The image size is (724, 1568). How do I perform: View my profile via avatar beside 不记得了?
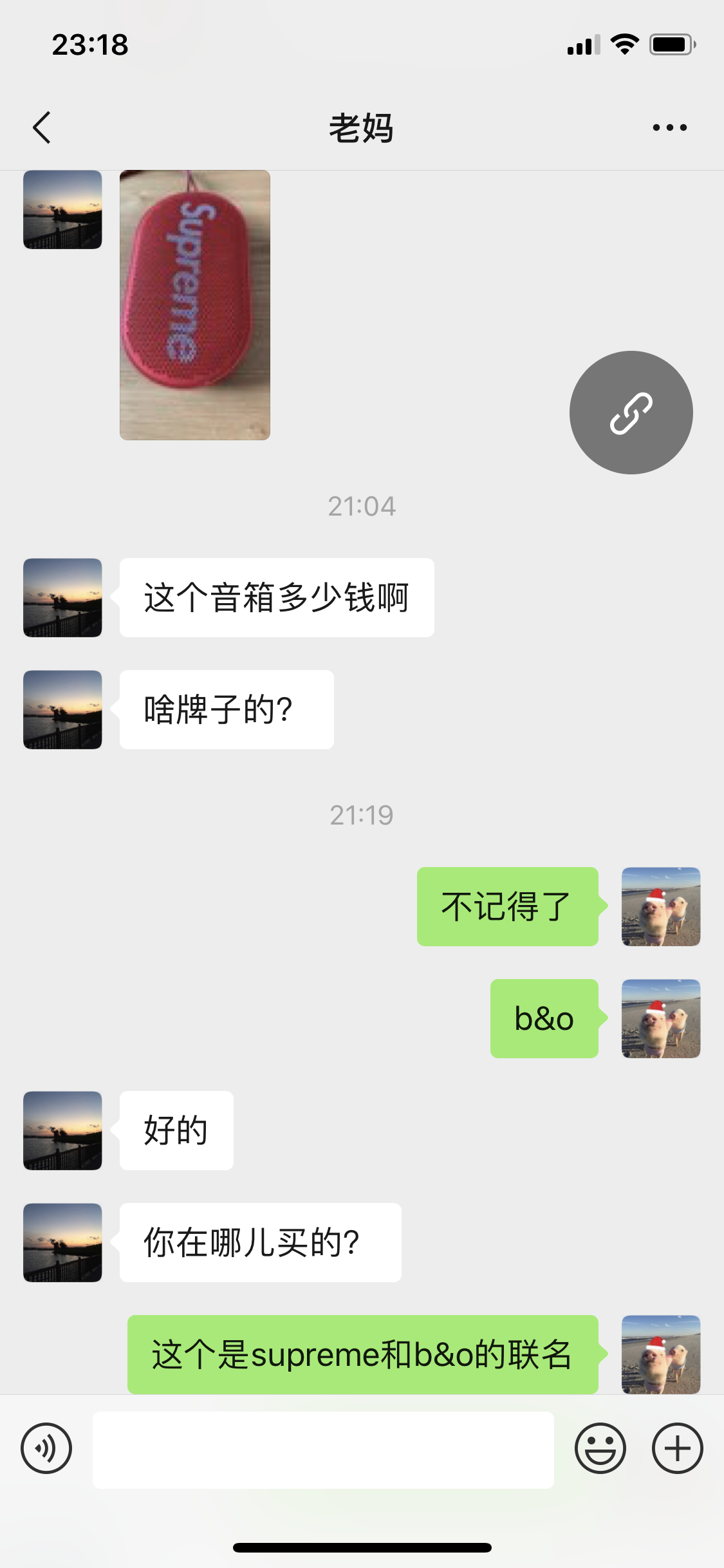coord(660,906)
